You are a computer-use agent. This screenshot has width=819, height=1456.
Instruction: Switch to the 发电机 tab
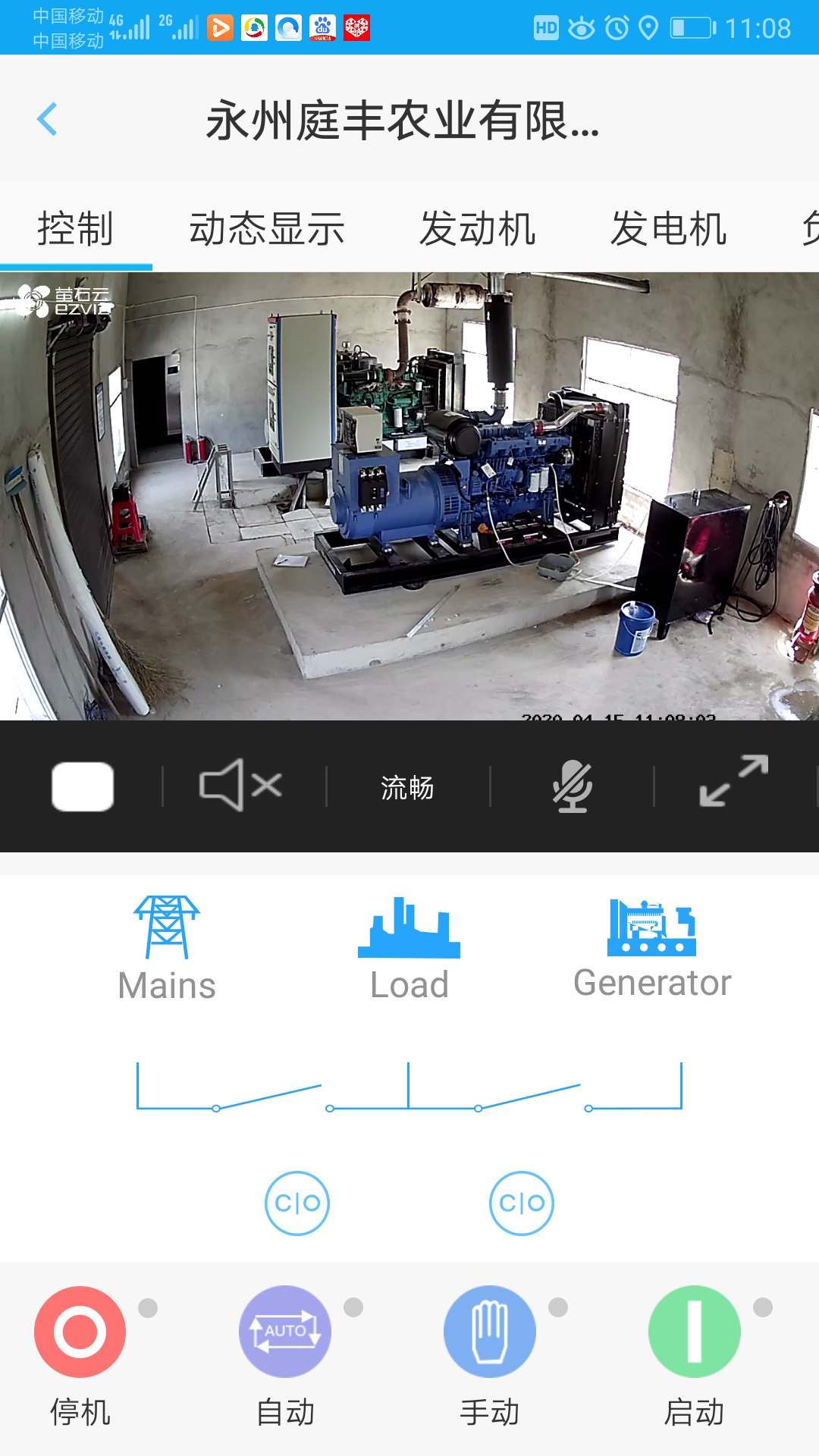click(x=669, y=228)
